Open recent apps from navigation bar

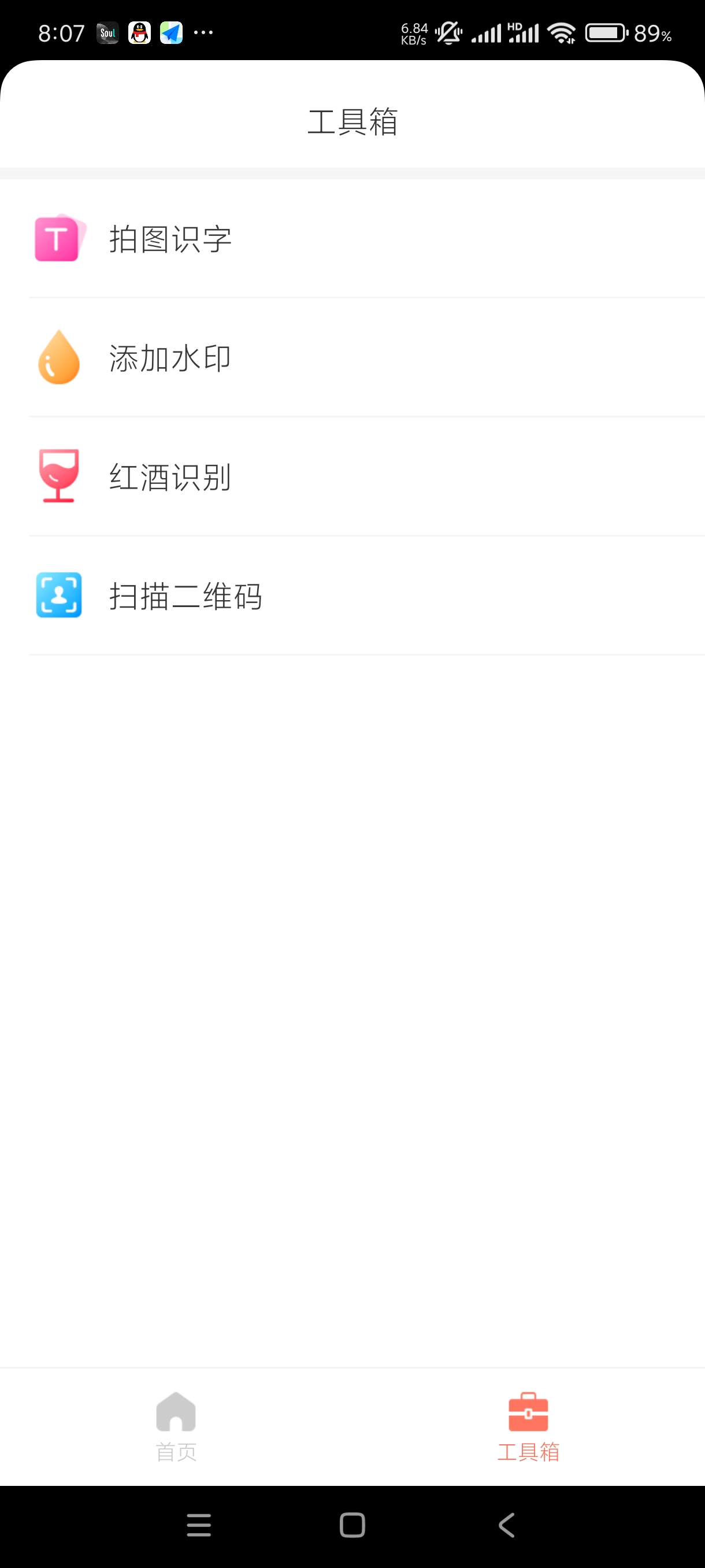click(x=199, y=1525)
